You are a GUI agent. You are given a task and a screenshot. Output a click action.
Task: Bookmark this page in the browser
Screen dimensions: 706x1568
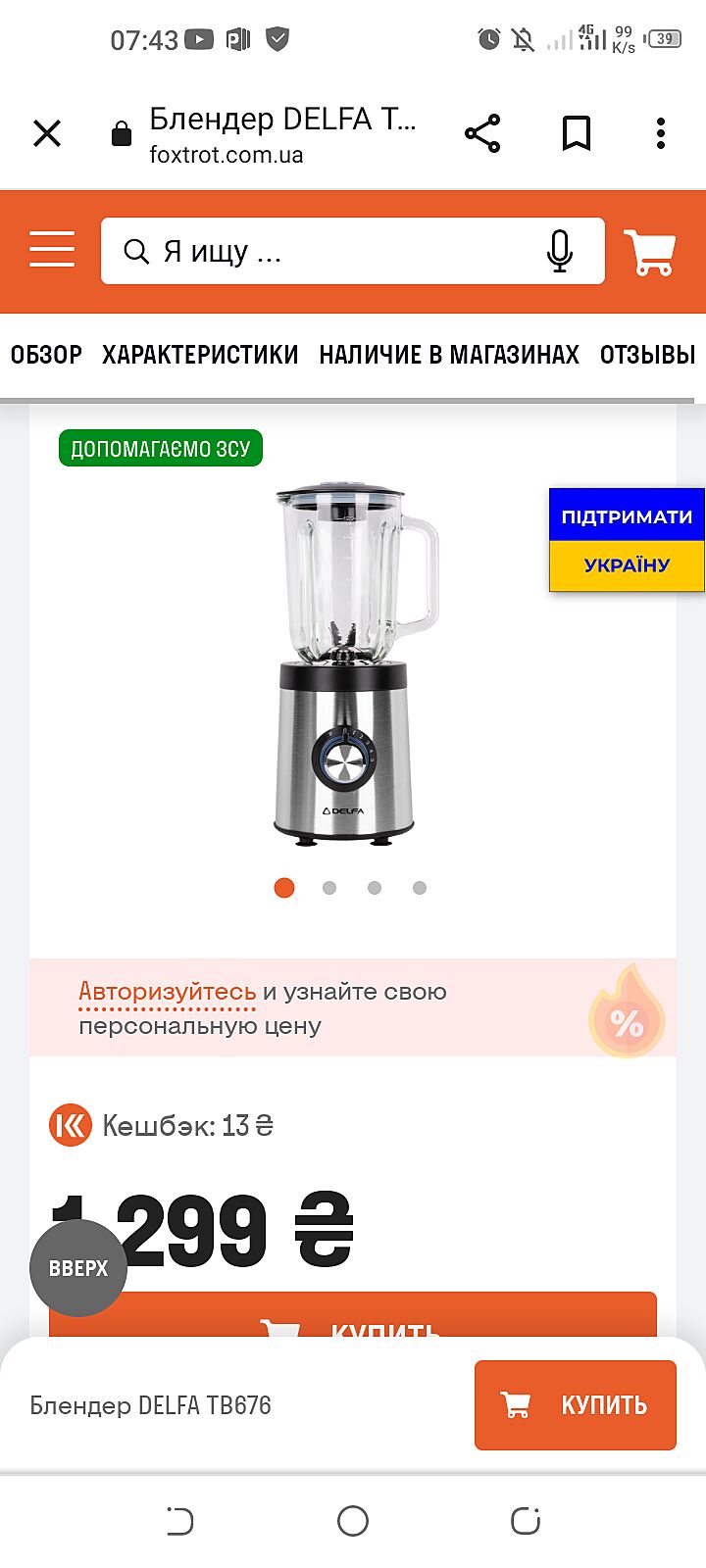[x=577, y=133]
